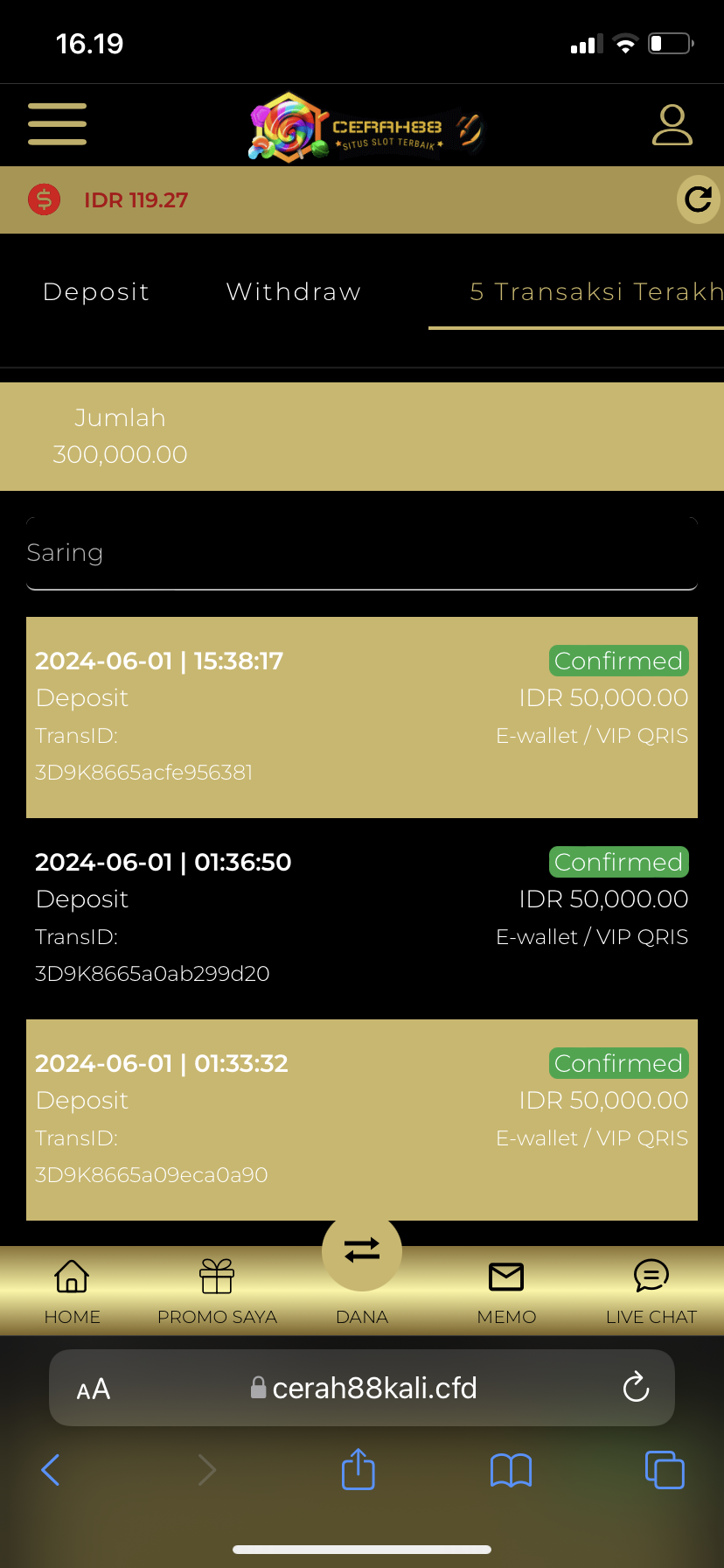Start a LIVE CHAT session
This screenshot has width=724, height=1568.
click(x=651, y=1290)
